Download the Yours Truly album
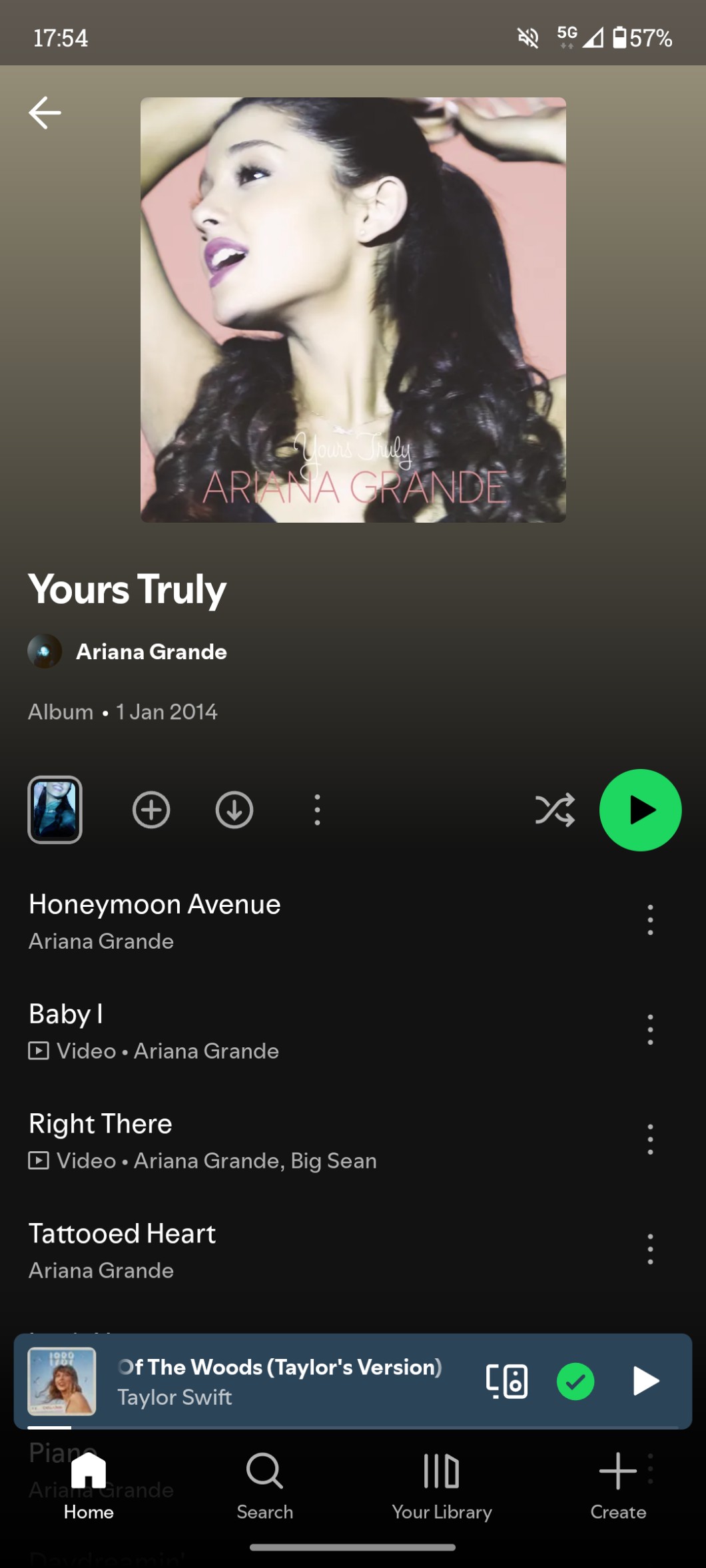The width and height of the screenshot is (706, 1568). 234,810
